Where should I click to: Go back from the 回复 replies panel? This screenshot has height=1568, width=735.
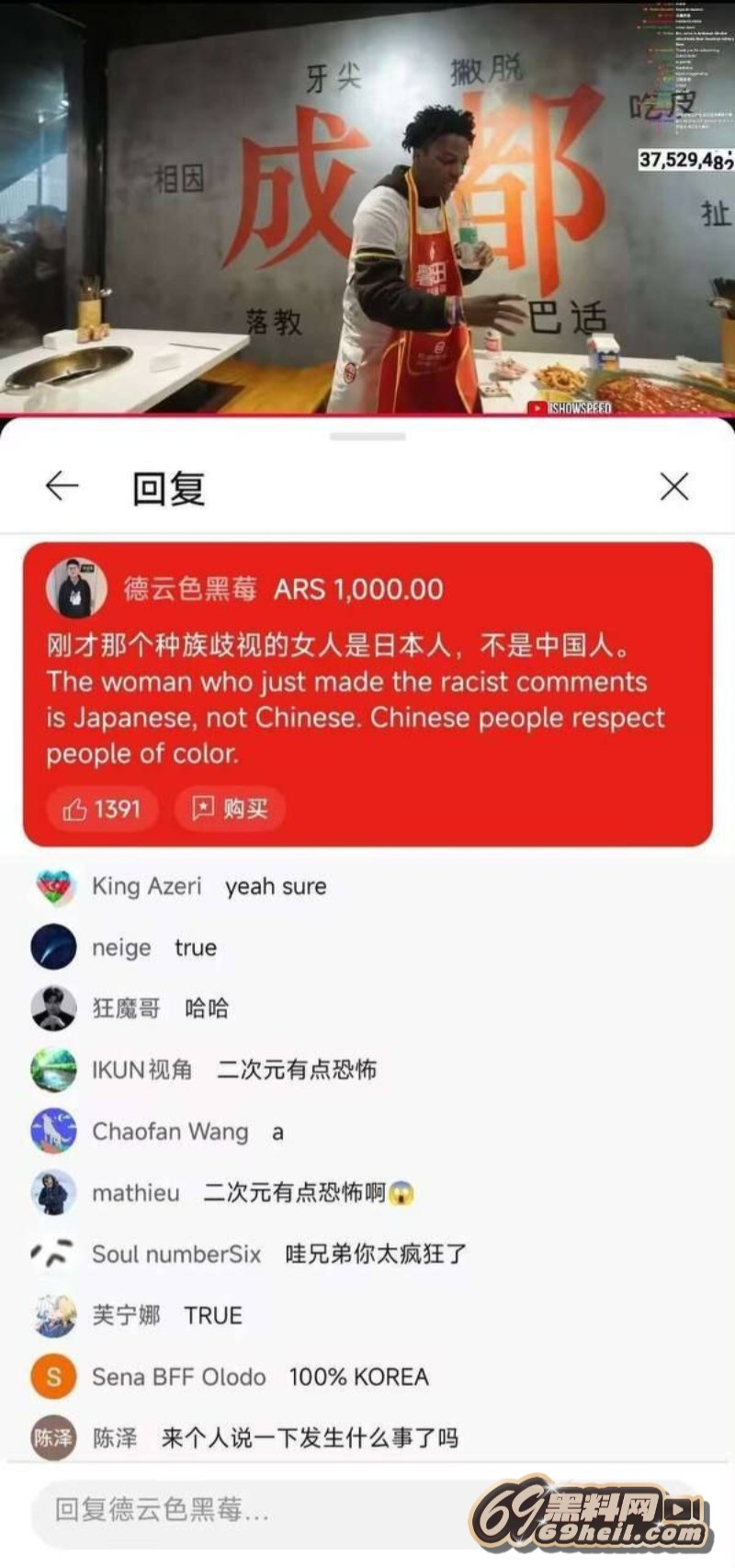point(62,485)
